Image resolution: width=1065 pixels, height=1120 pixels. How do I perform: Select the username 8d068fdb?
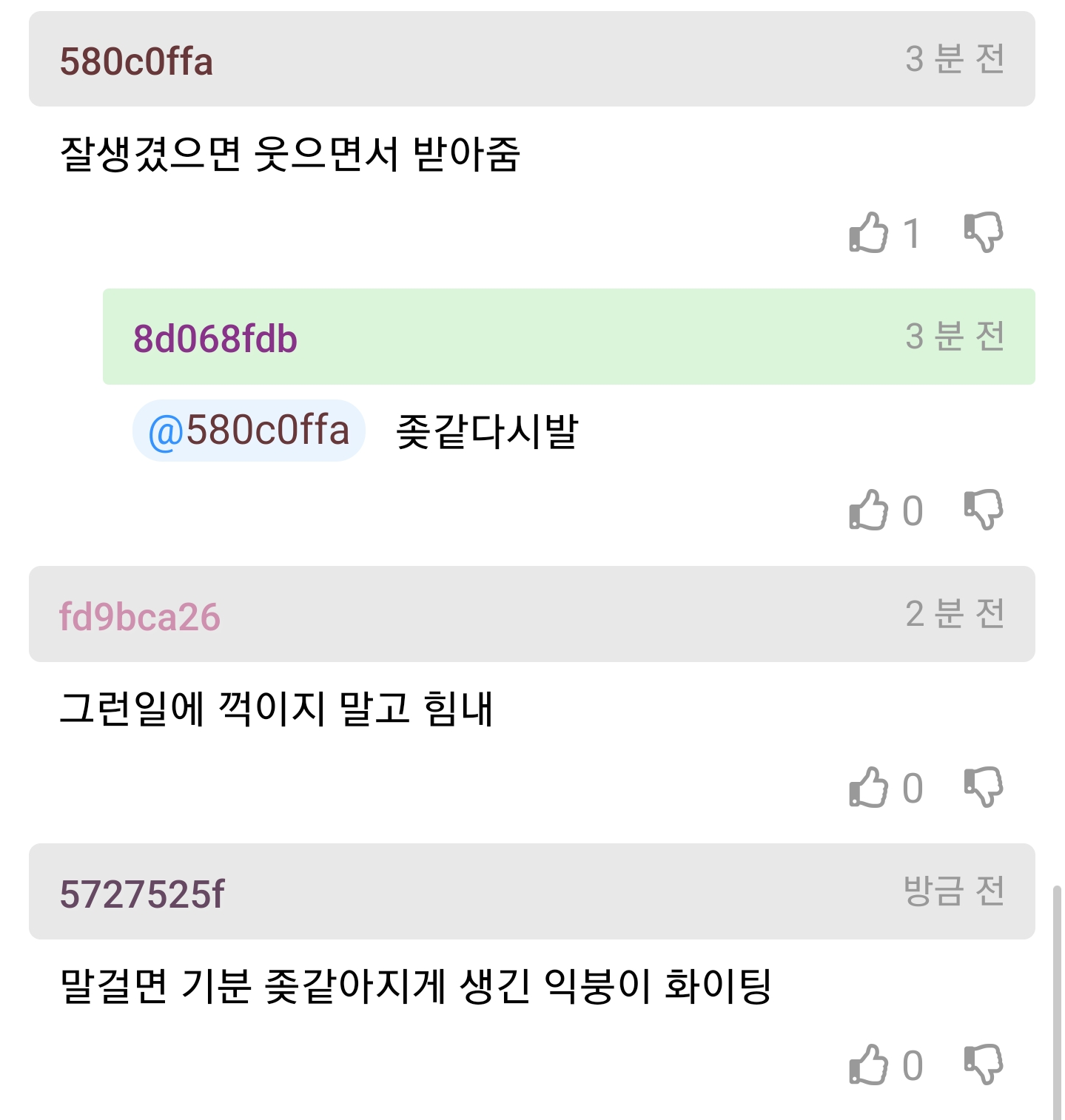point(215,340)
